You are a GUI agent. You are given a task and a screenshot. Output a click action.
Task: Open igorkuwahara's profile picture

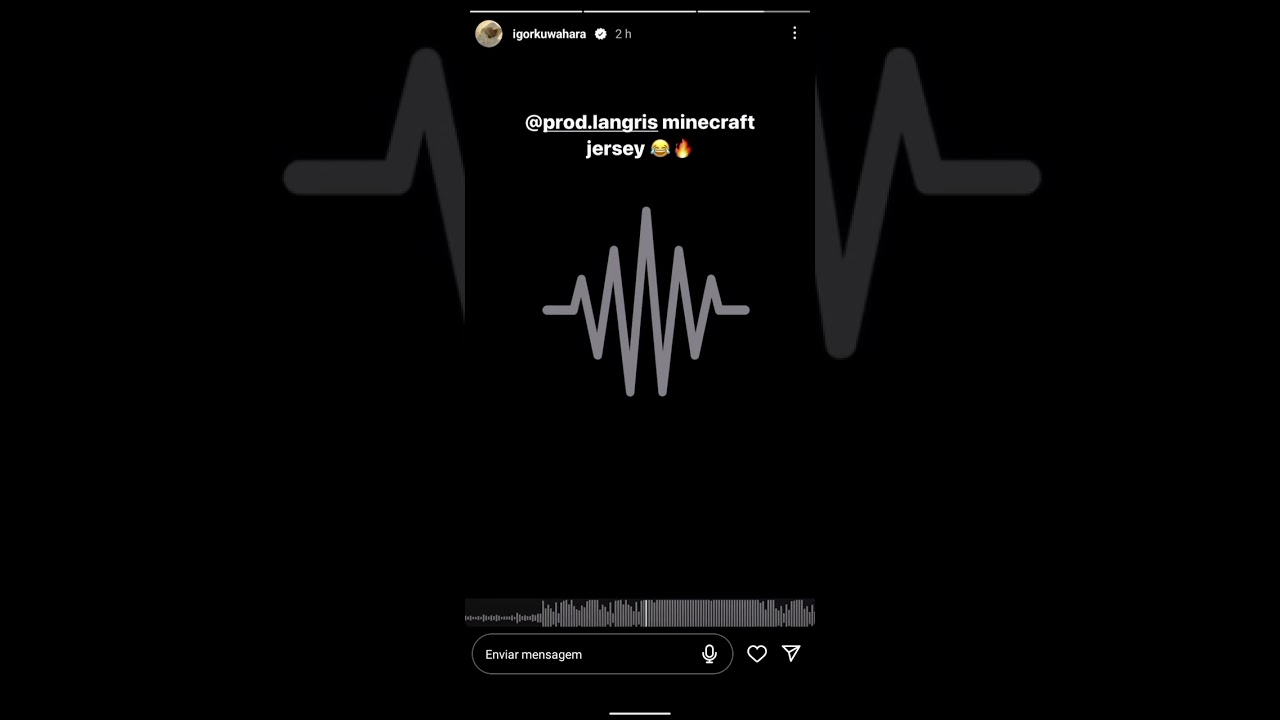pos(488,34)
